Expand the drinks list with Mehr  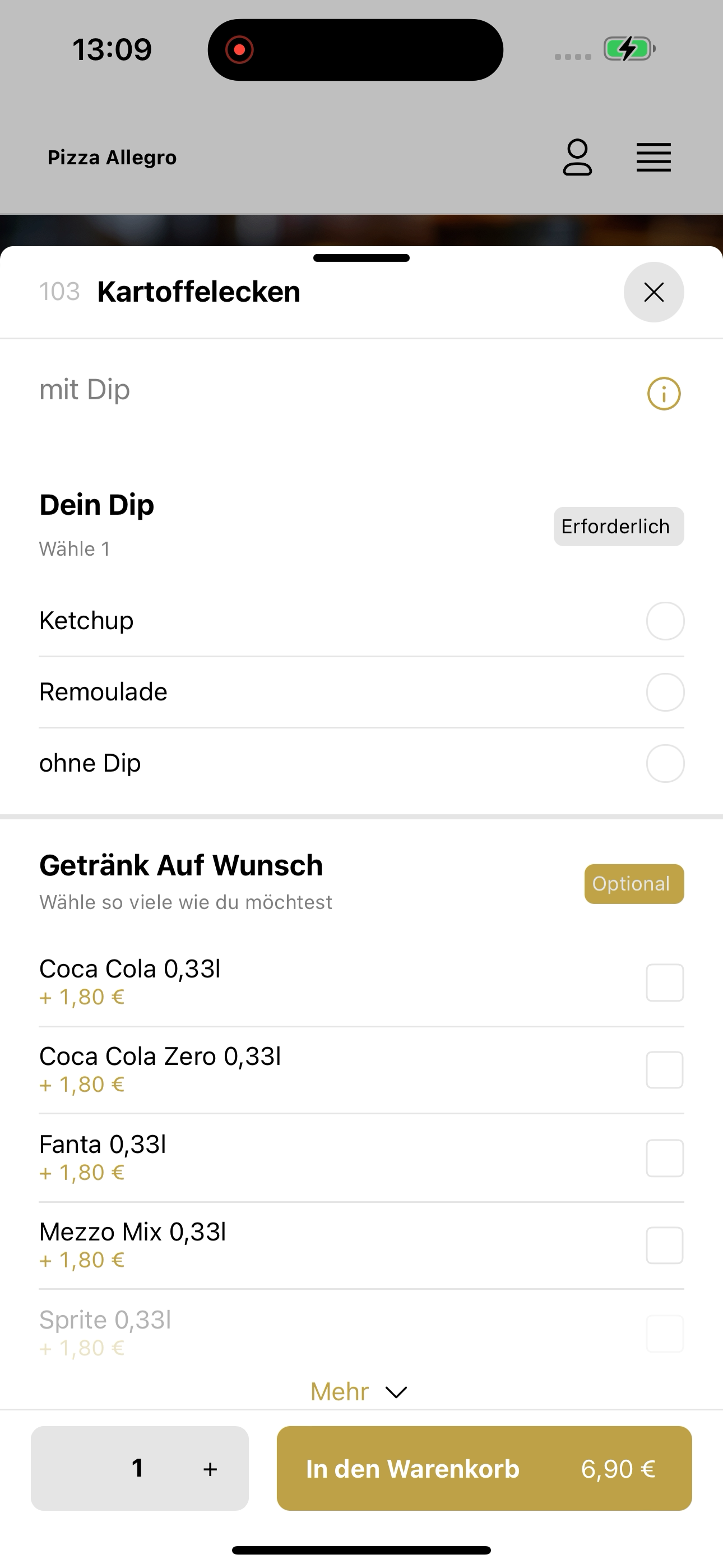(359, 1391)
